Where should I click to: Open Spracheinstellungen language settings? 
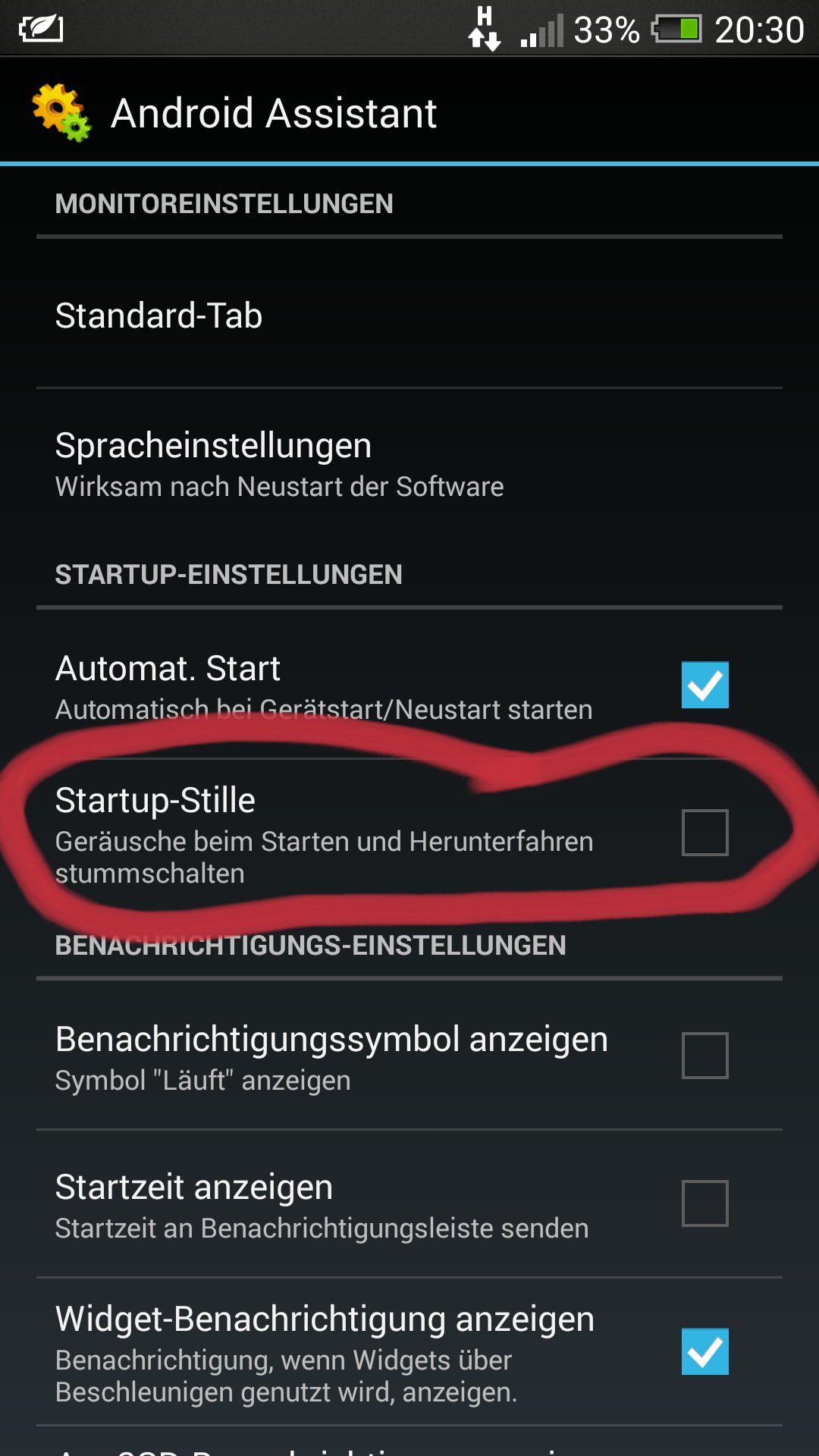(x=409, y=463)
